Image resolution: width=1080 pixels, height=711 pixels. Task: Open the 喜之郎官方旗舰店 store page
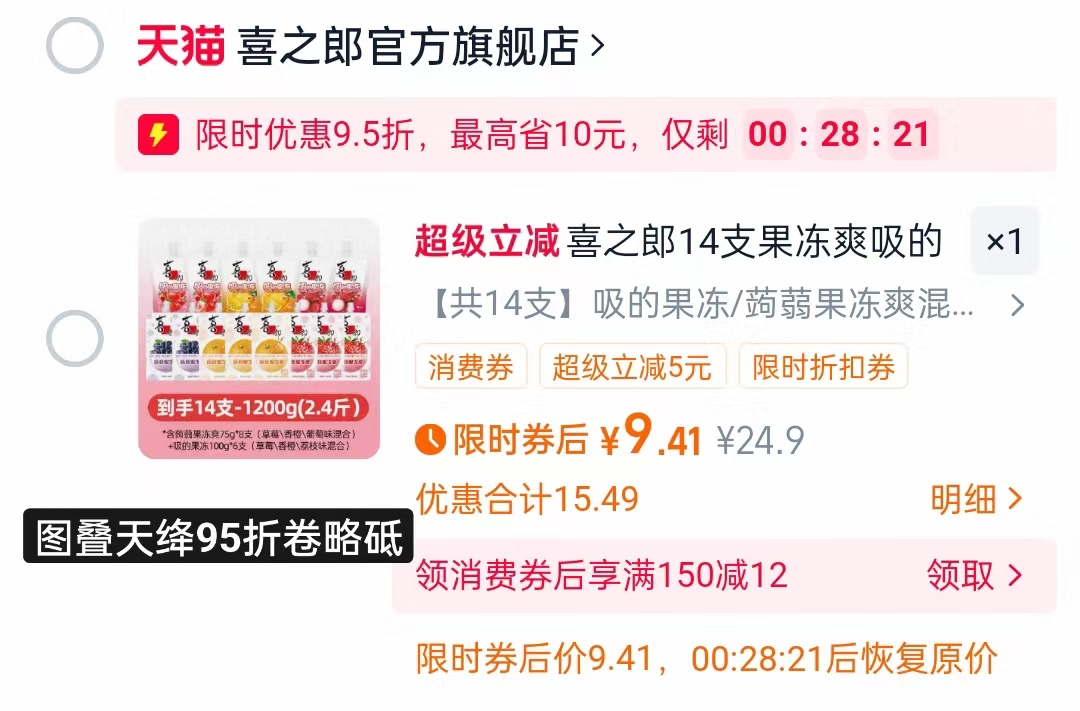pyautogui.click(x=420, y=47)
